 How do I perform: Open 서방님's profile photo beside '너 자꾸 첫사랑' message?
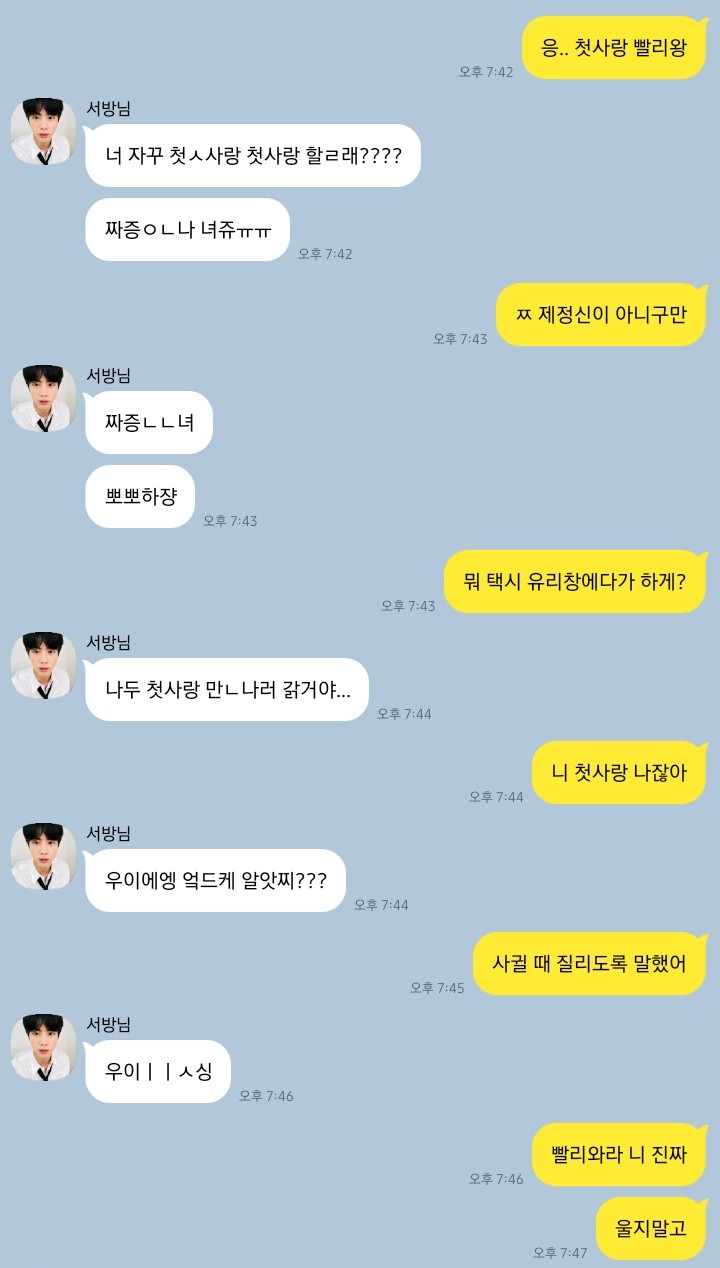pos(43,131)
